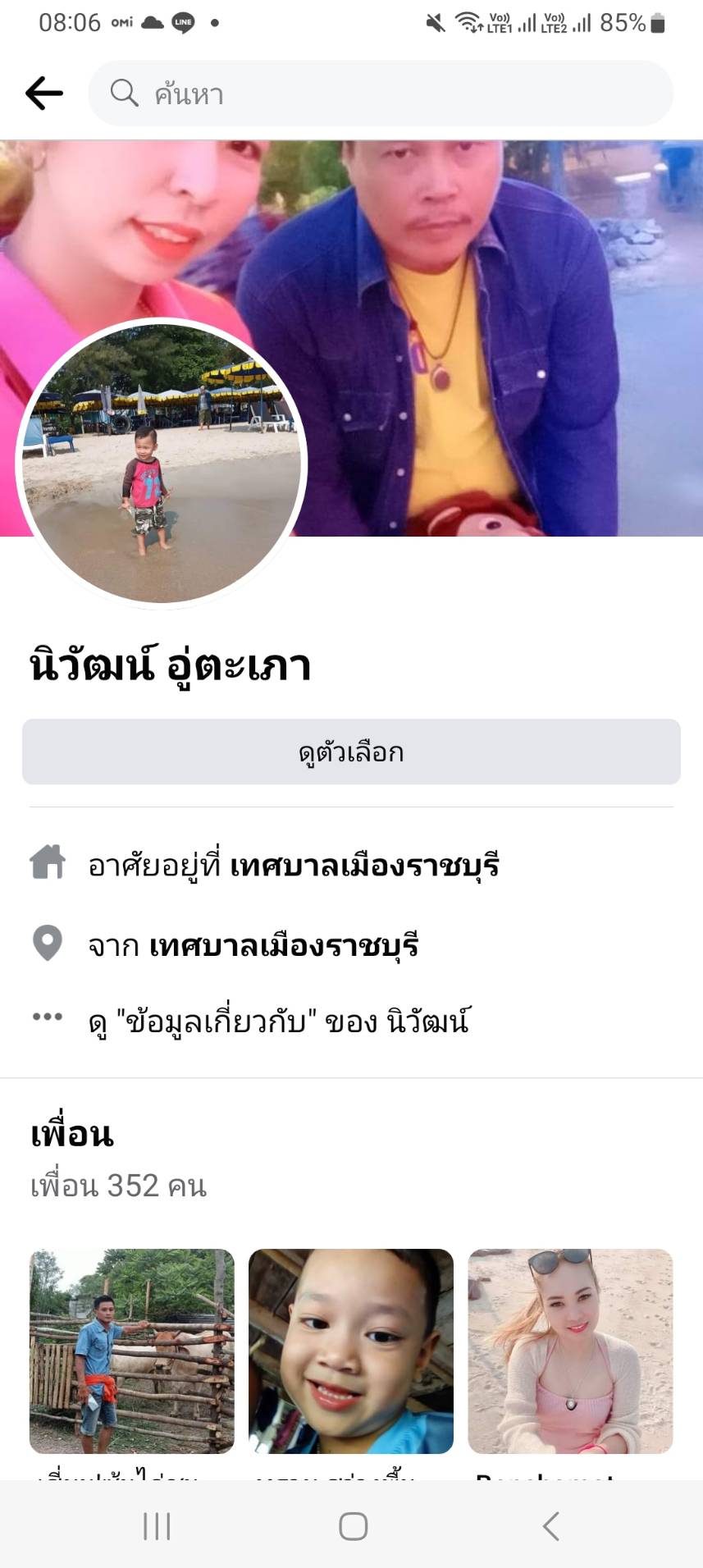The width and height of the screenshot is (703, 1568).
Task: Open friend tile with smiling child face
Action: coord(351,1351)
